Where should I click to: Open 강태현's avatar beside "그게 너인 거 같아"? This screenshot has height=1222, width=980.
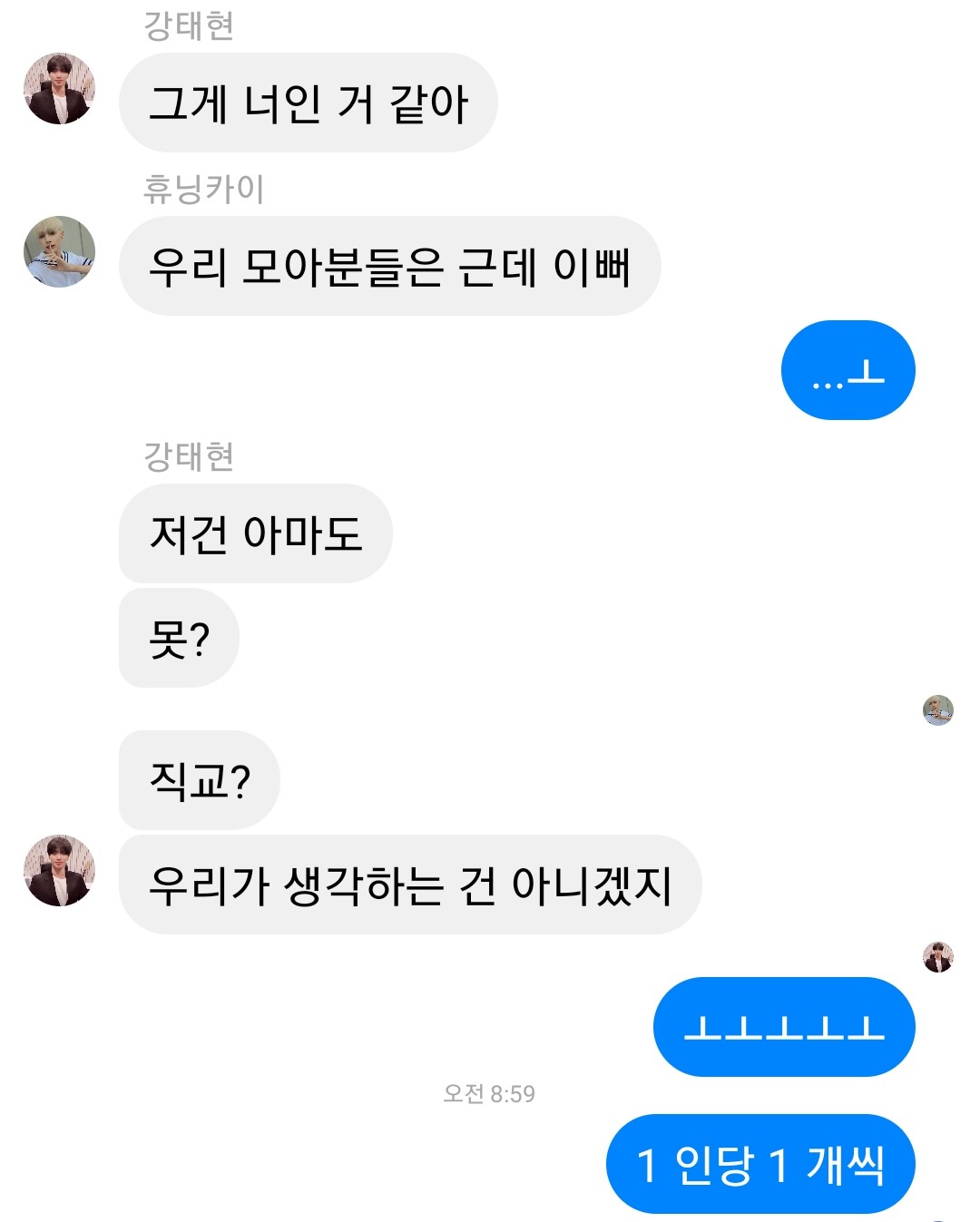tap(59, 89)
